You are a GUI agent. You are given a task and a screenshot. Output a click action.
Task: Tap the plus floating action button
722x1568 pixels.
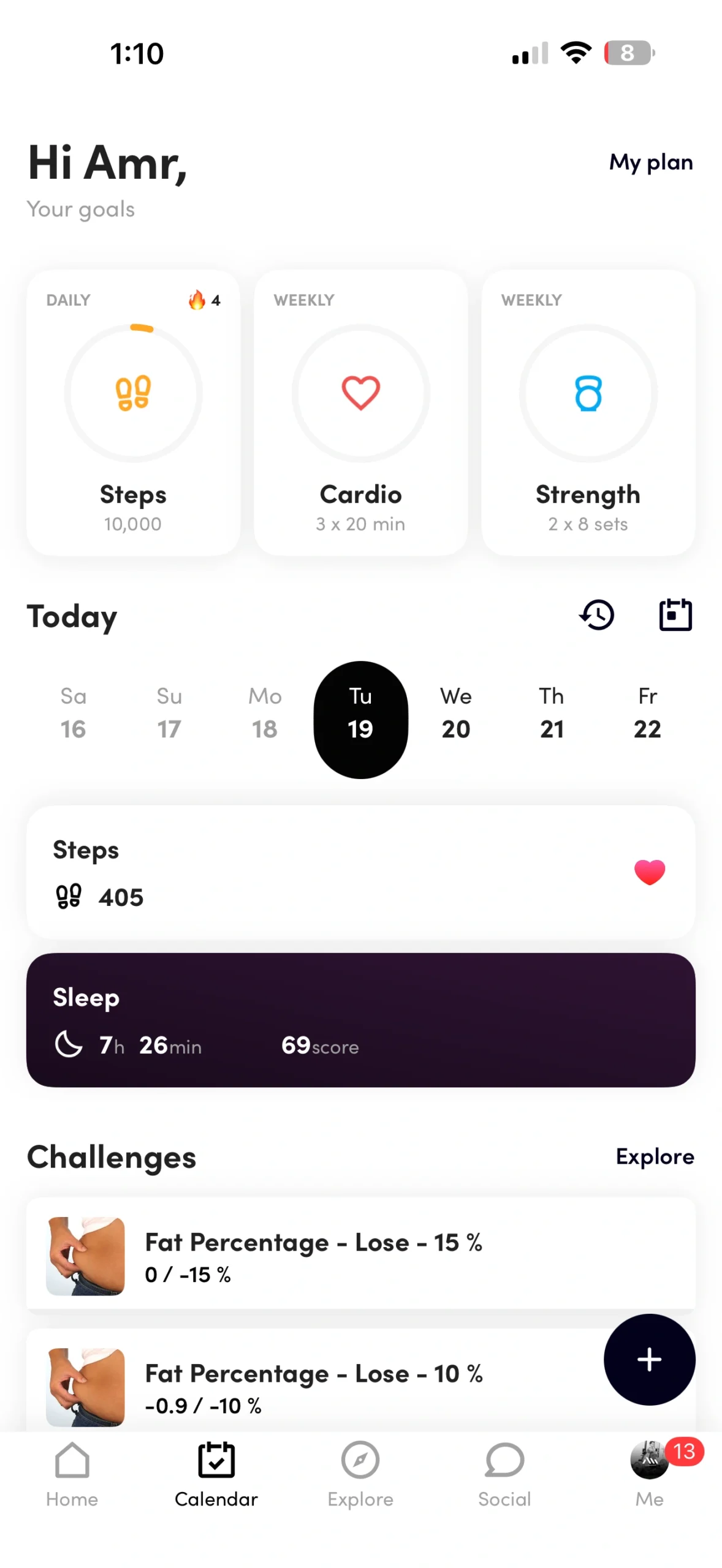click(x=649, y=1359)
